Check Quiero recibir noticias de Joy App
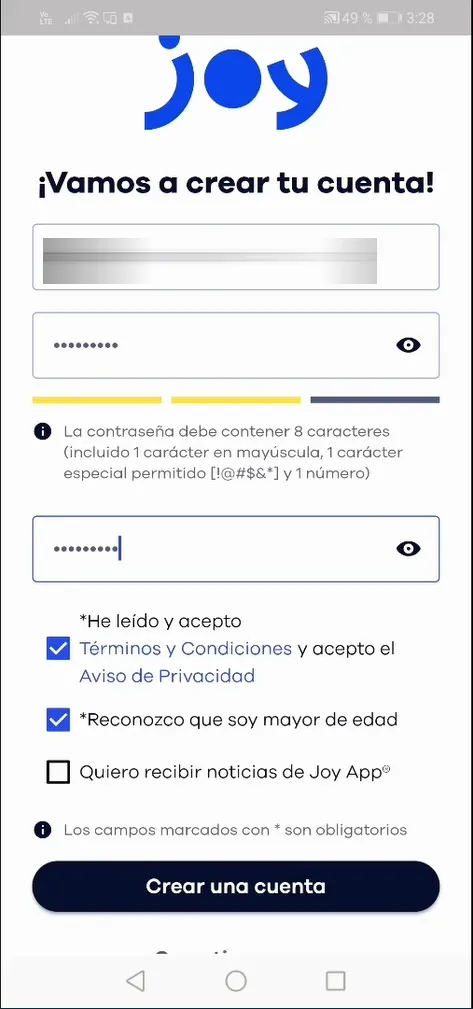 coord(58,772)
